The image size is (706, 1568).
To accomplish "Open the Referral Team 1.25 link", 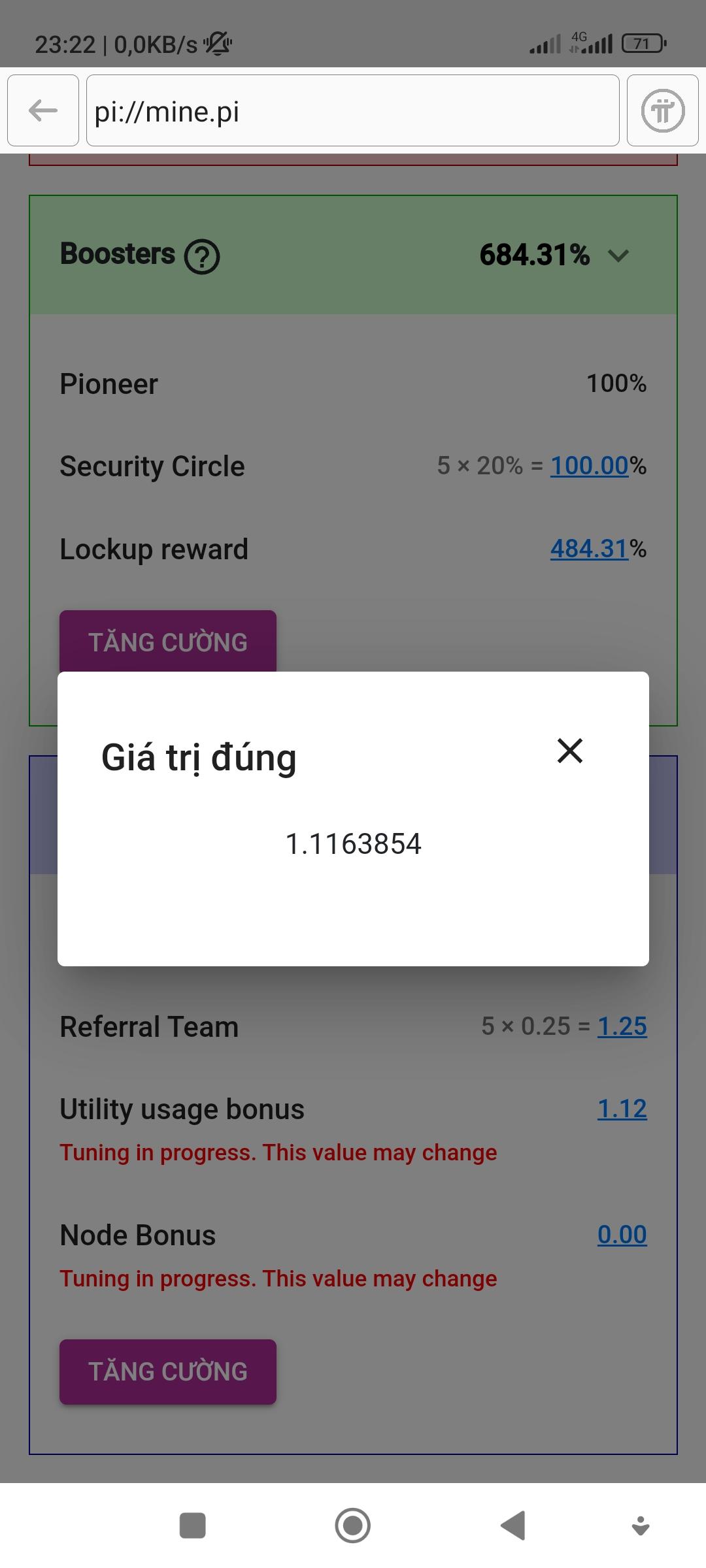I will coord(622,1026).
